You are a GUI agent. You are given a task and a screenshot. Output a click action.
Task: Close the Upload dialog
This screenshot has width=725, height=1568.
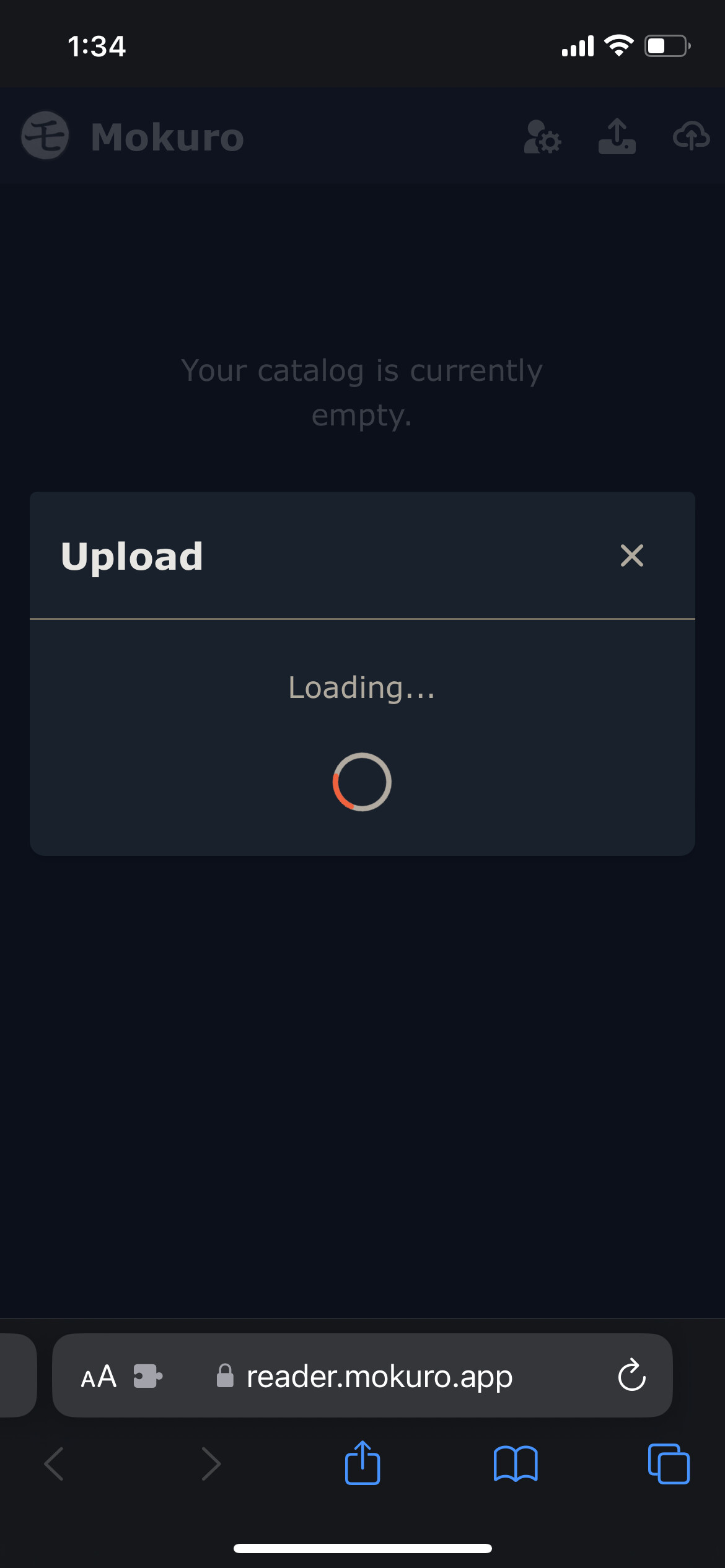(x=631, y=555)
